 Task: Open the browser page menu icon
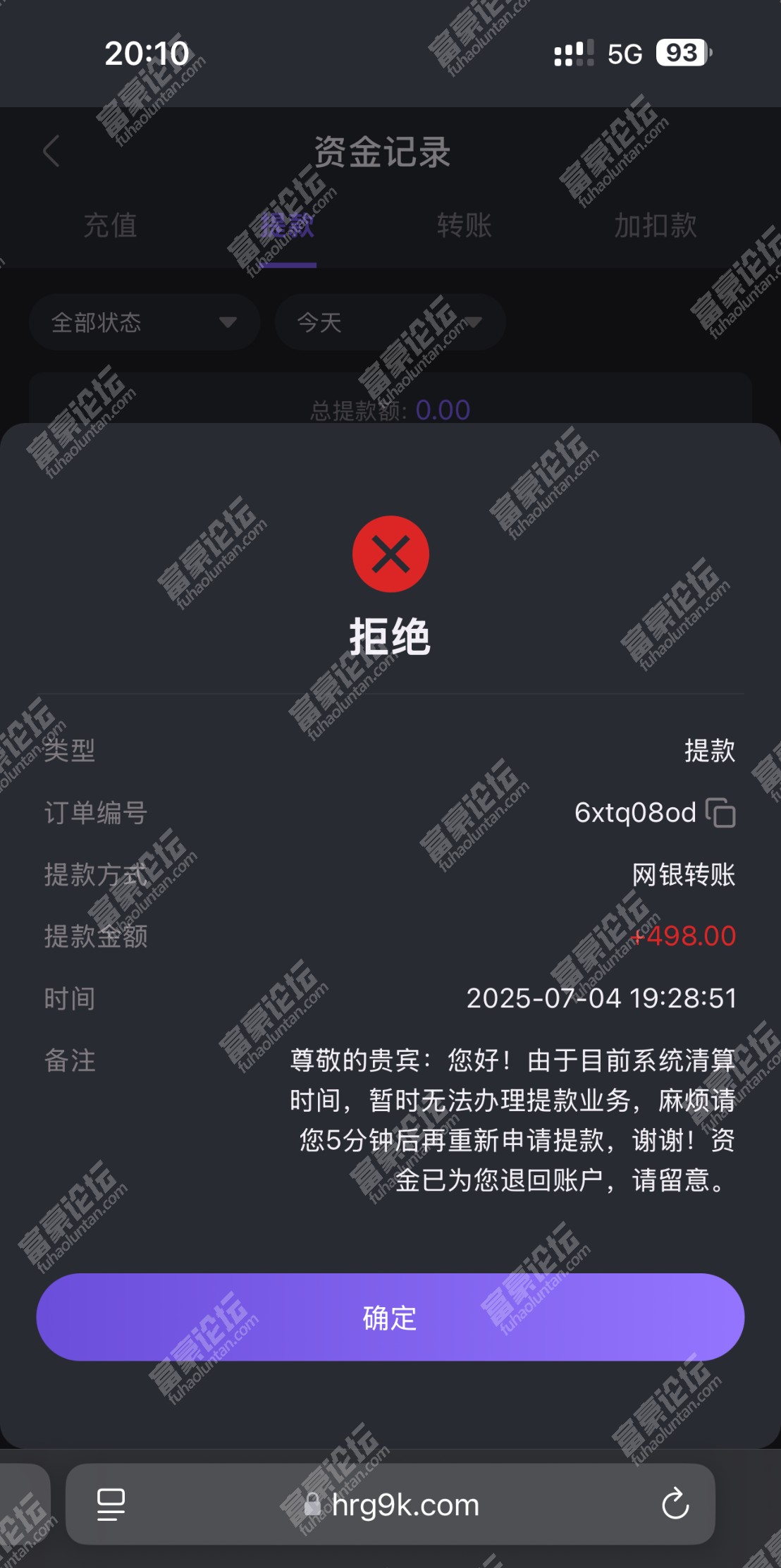tap(111, 1504)
